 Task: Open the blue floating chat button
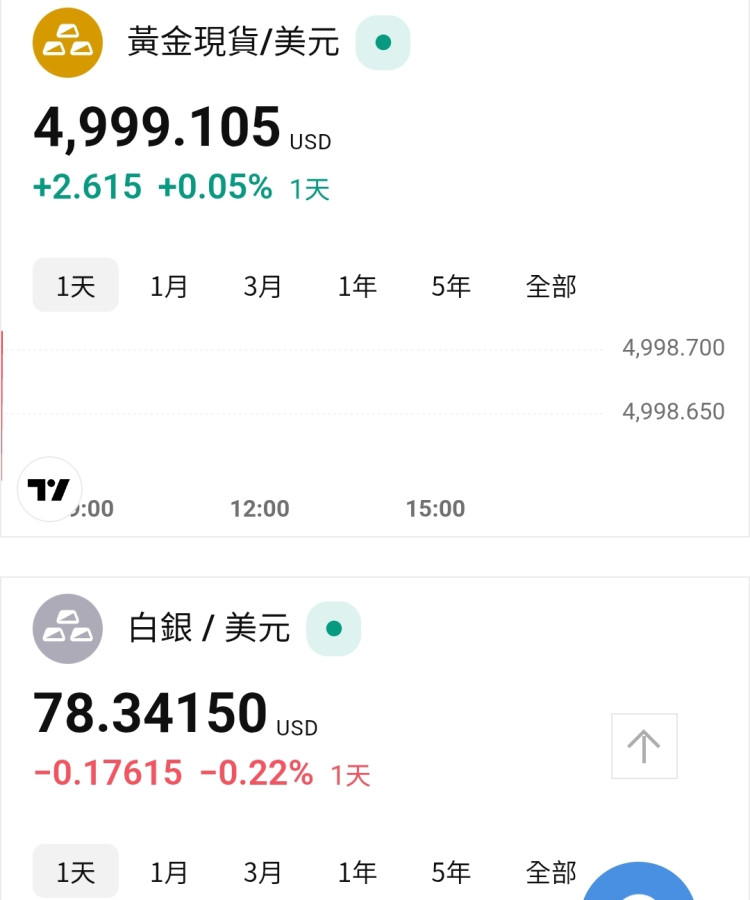640,885
